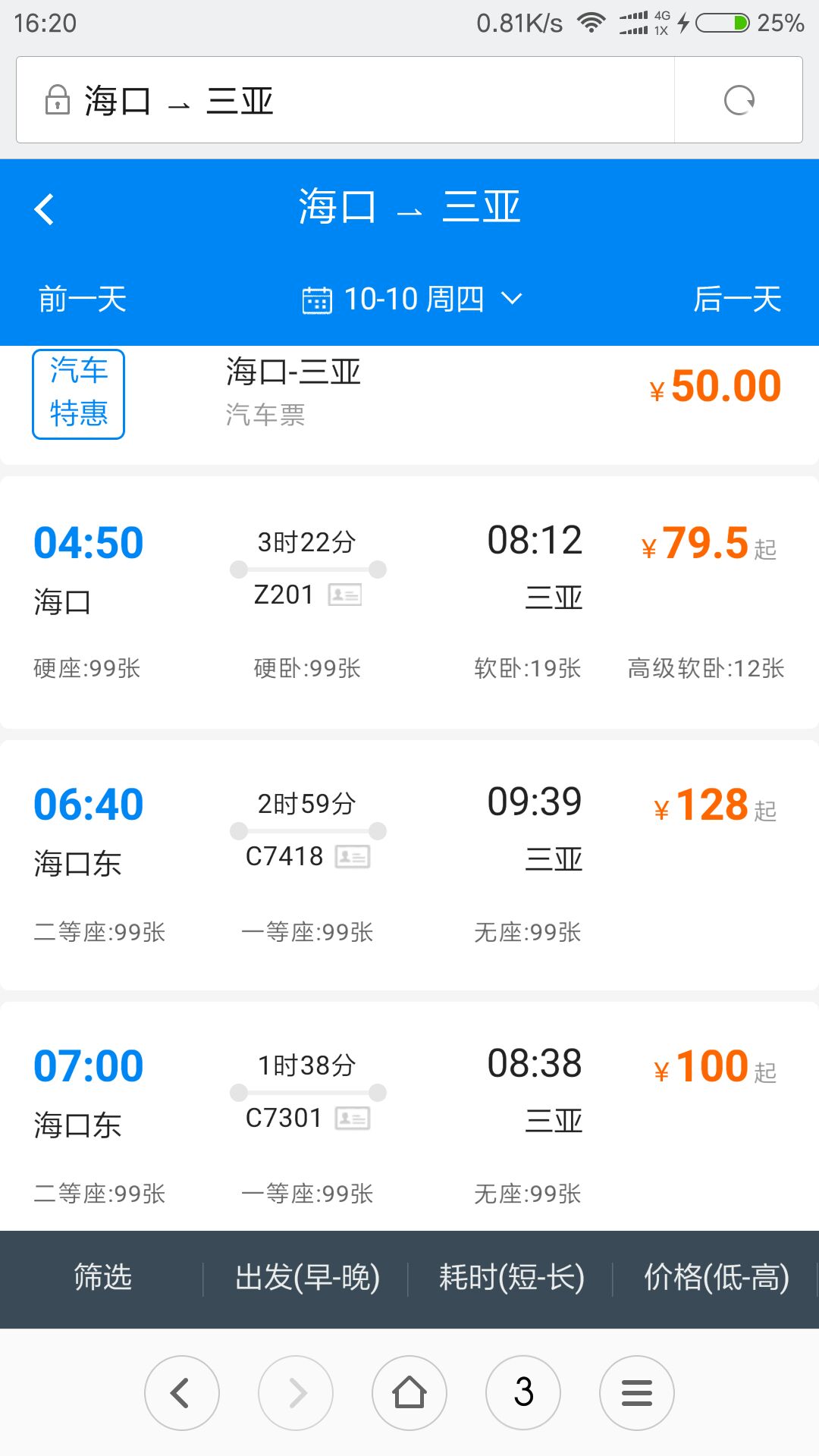Sort by duration 耗时(短-长)
The height and width of the screenshot is (1456, 819).
coord(512,1278)
